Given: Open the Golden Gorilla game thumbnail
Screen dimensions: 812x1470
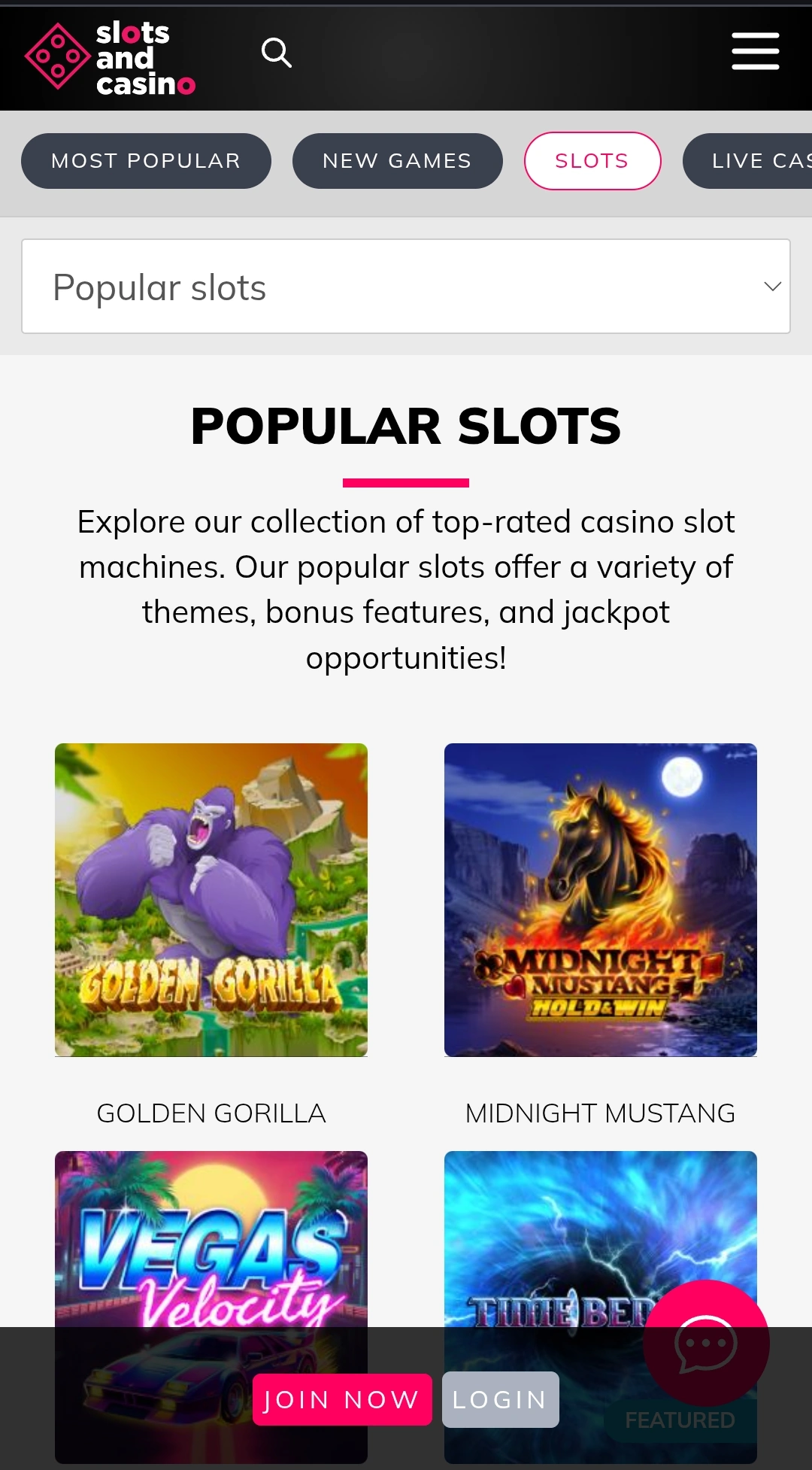Looking at the screenshot, I should pos(211,900).
